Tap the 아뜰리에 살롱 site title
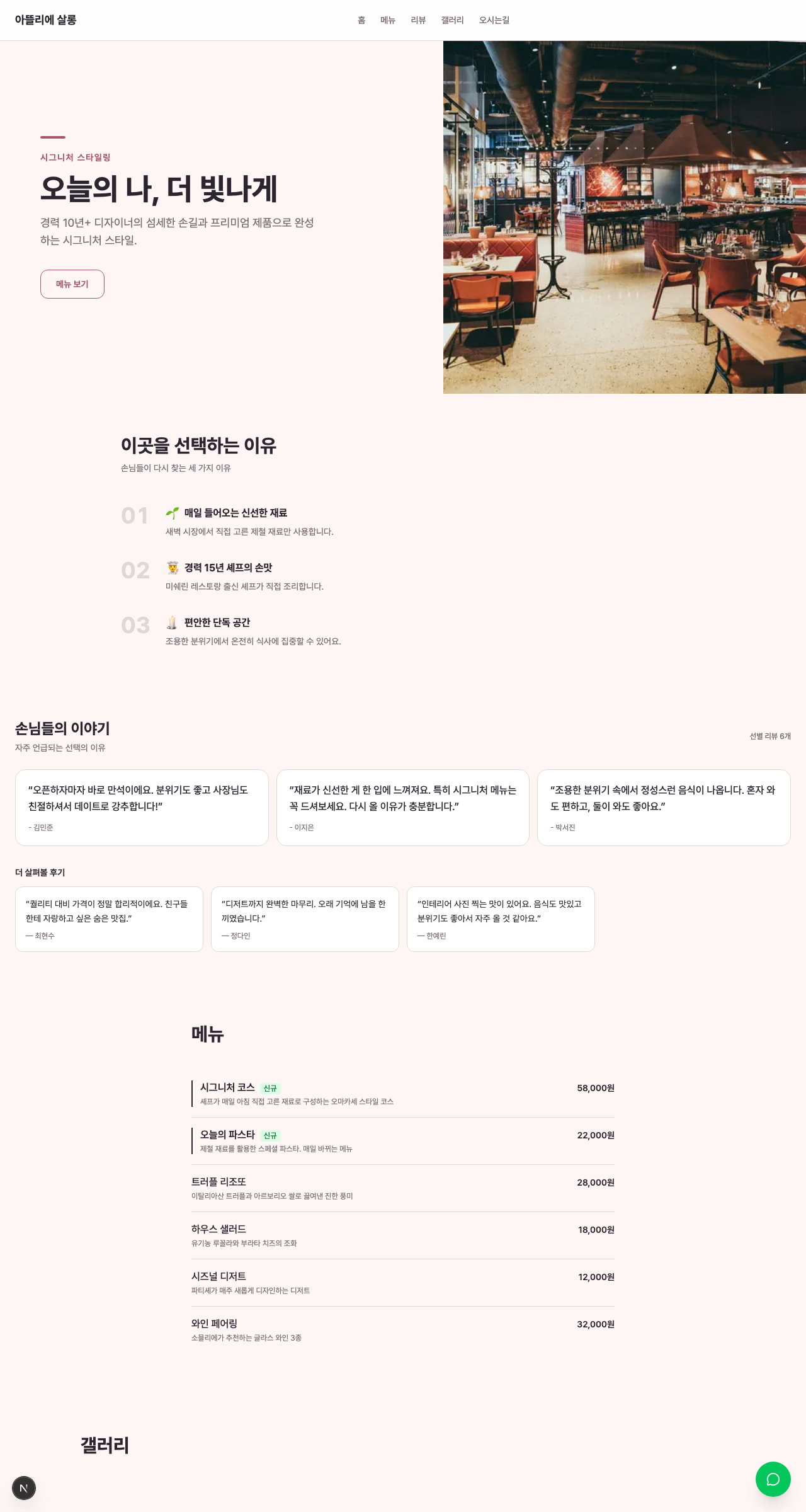Image resolution: width=806 pixels, height=1512 pixels. [46, 20]
